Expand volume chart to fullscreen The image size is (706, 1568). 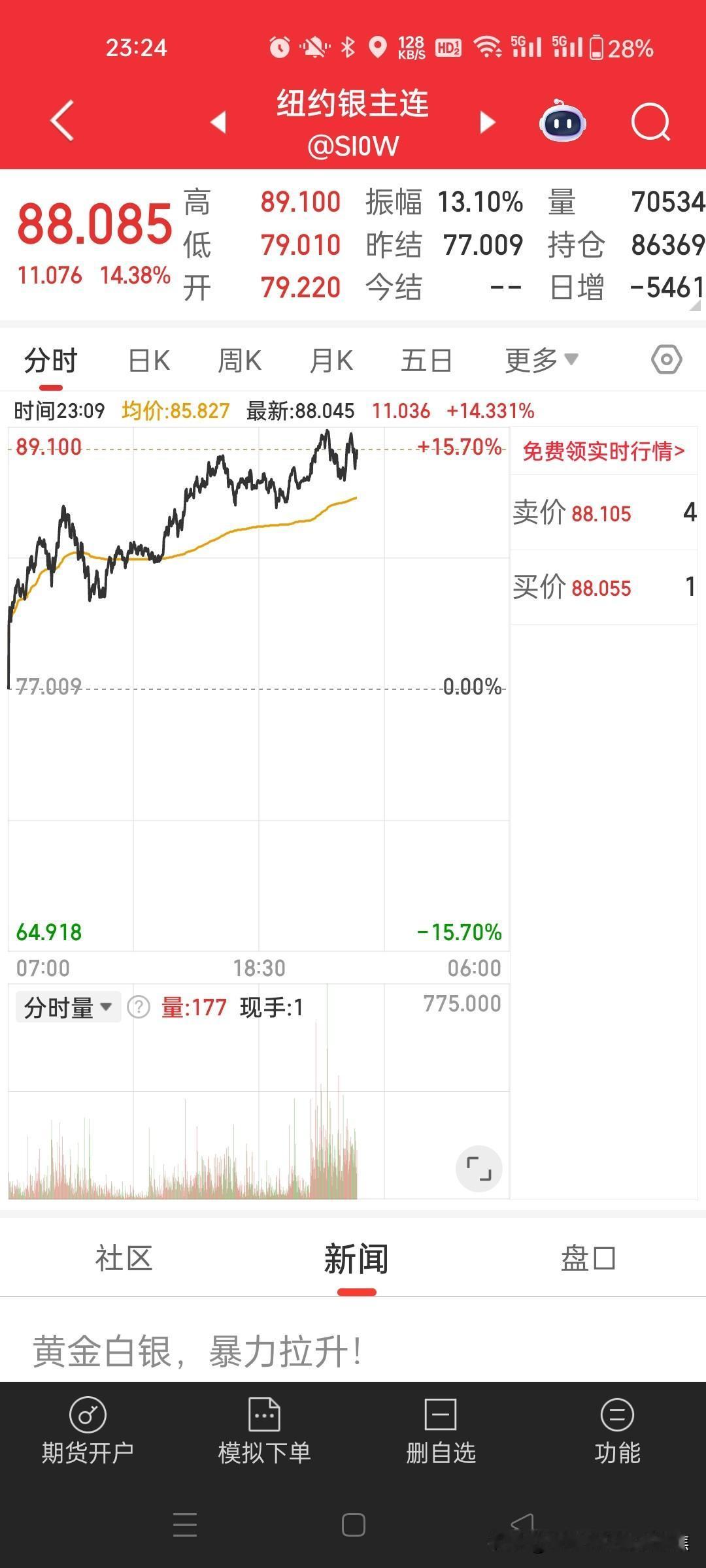pos(479,1169)
